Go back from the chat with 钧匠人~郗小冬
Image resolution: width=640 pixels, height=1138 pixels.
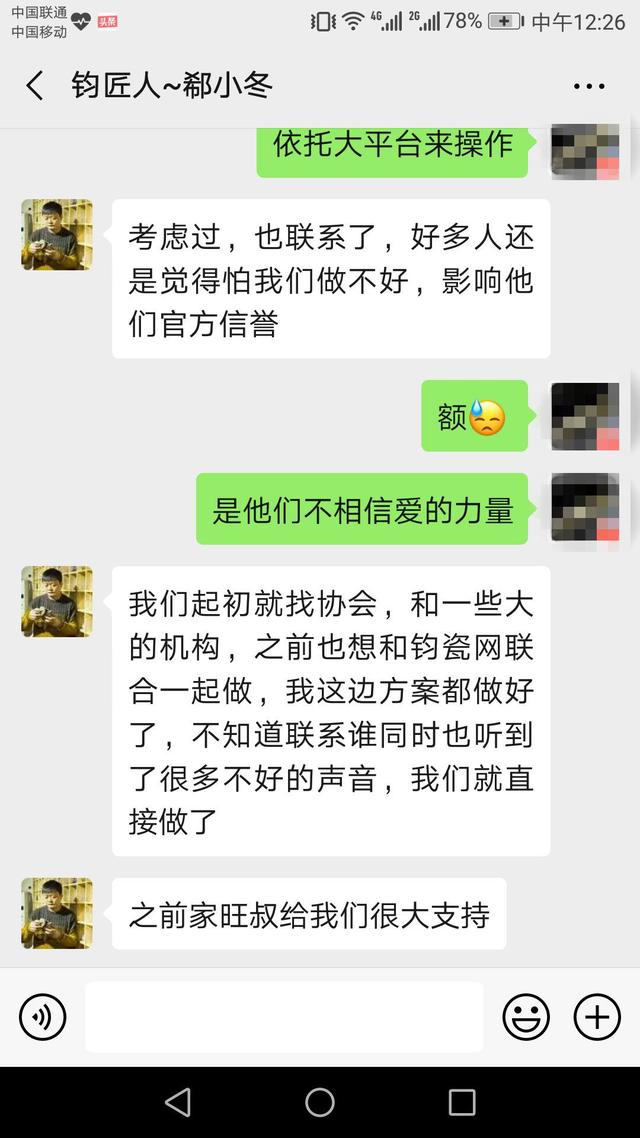[35, 85]
